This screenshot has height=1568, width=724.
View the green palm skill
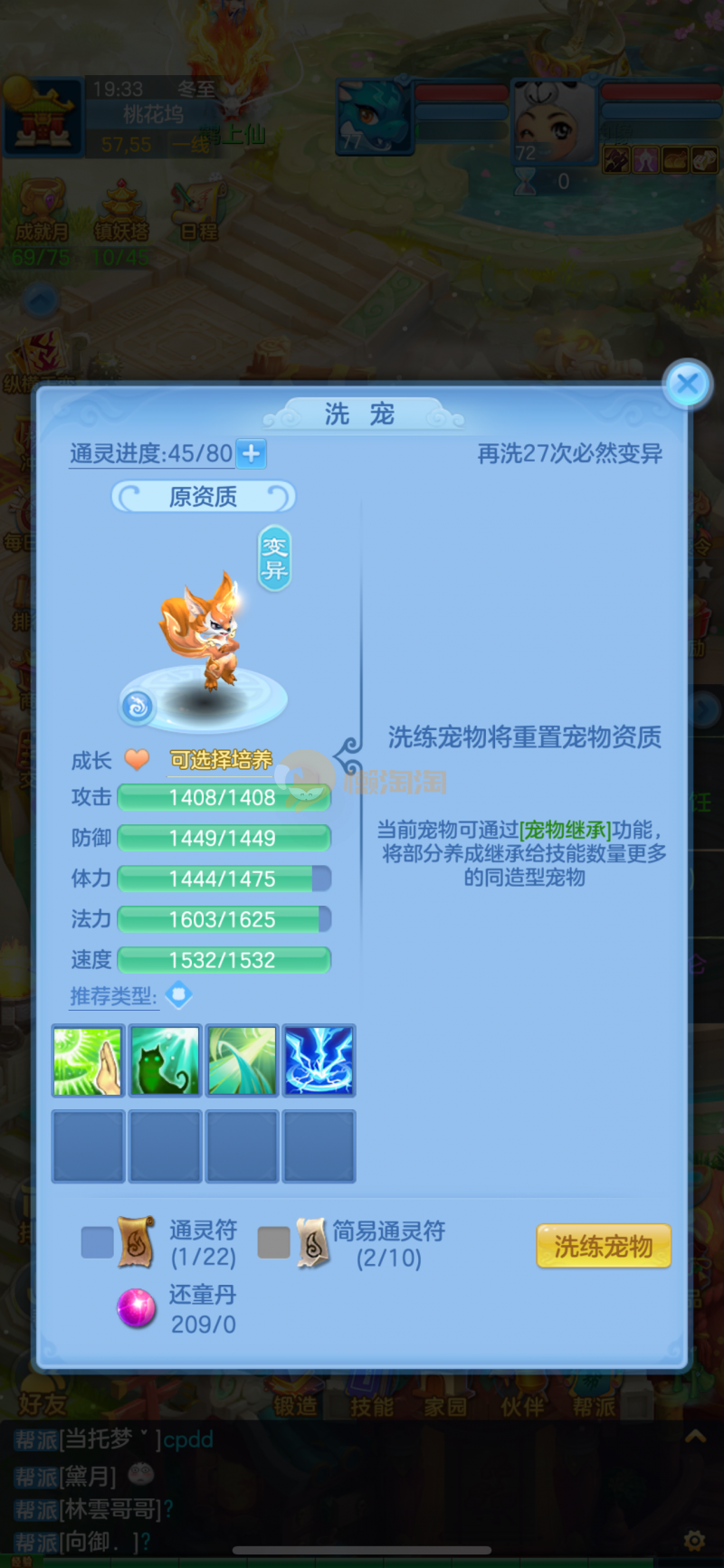[88, 1060]
